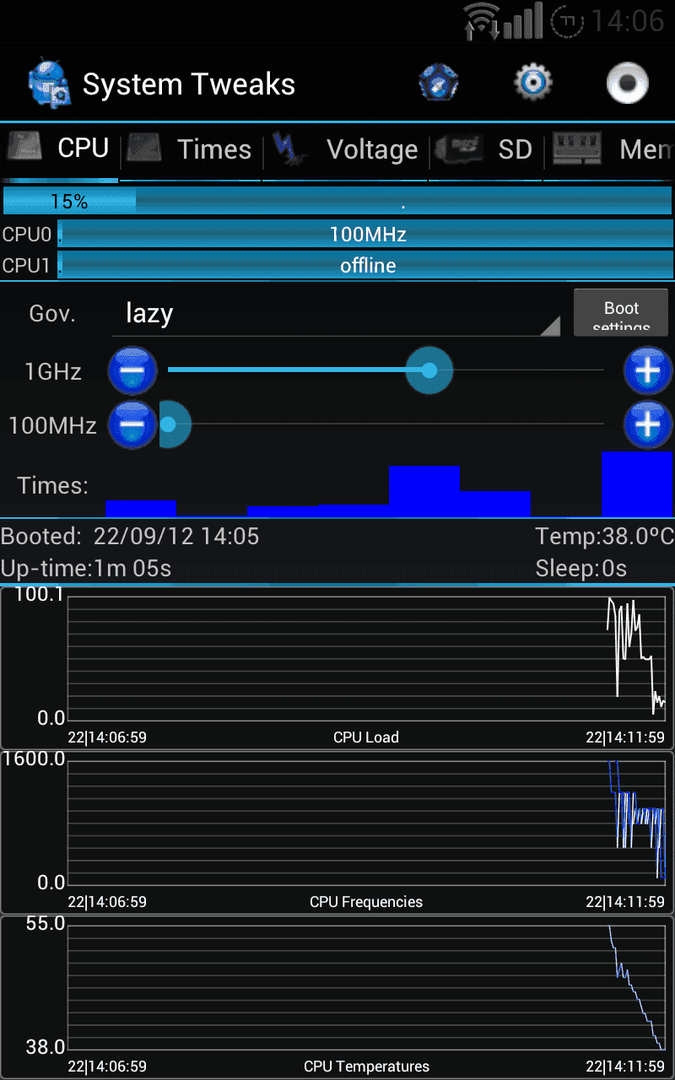The image size is (675, 1080).
Task: Switch to the Voltage tab
Action: click(346, 150)
